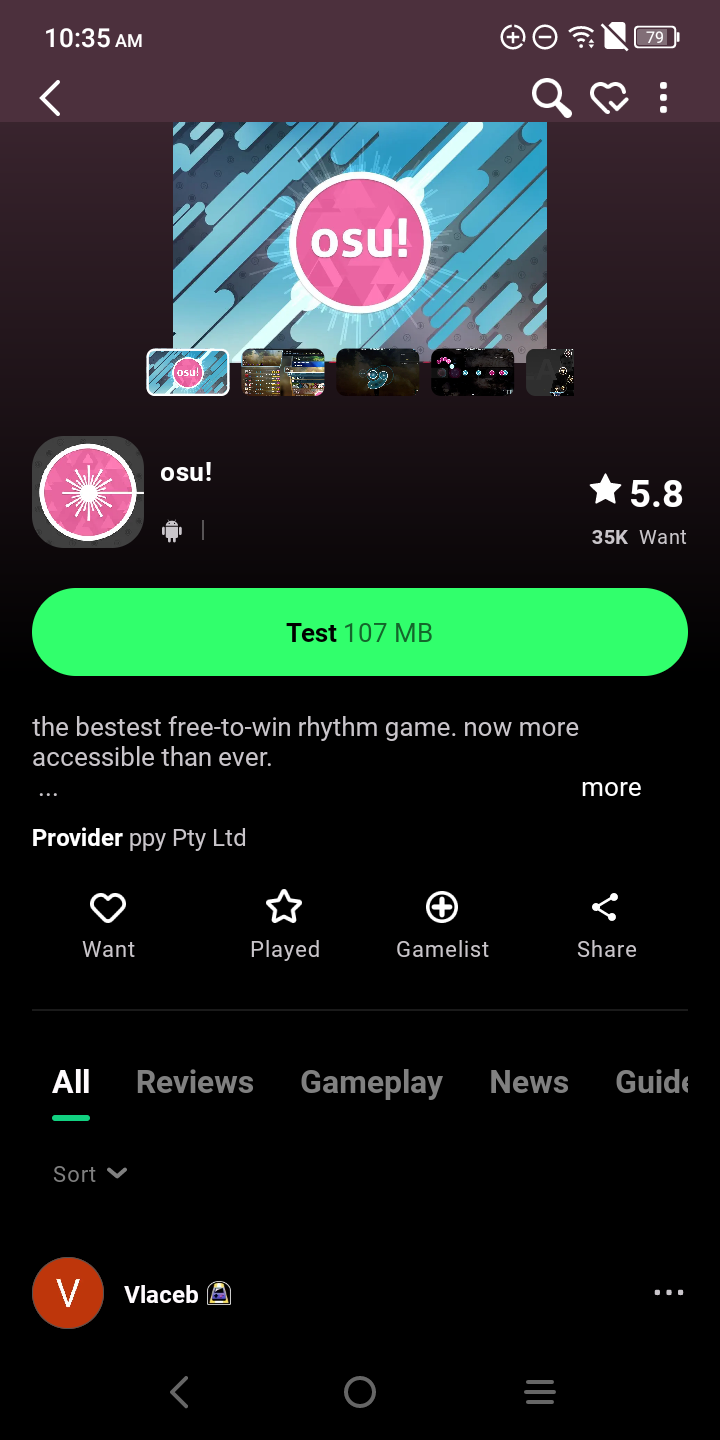Image resolution: width=720 pixels, height=1440 pixels.
Task: Go back using the top-left arrow
Action: 50,98
